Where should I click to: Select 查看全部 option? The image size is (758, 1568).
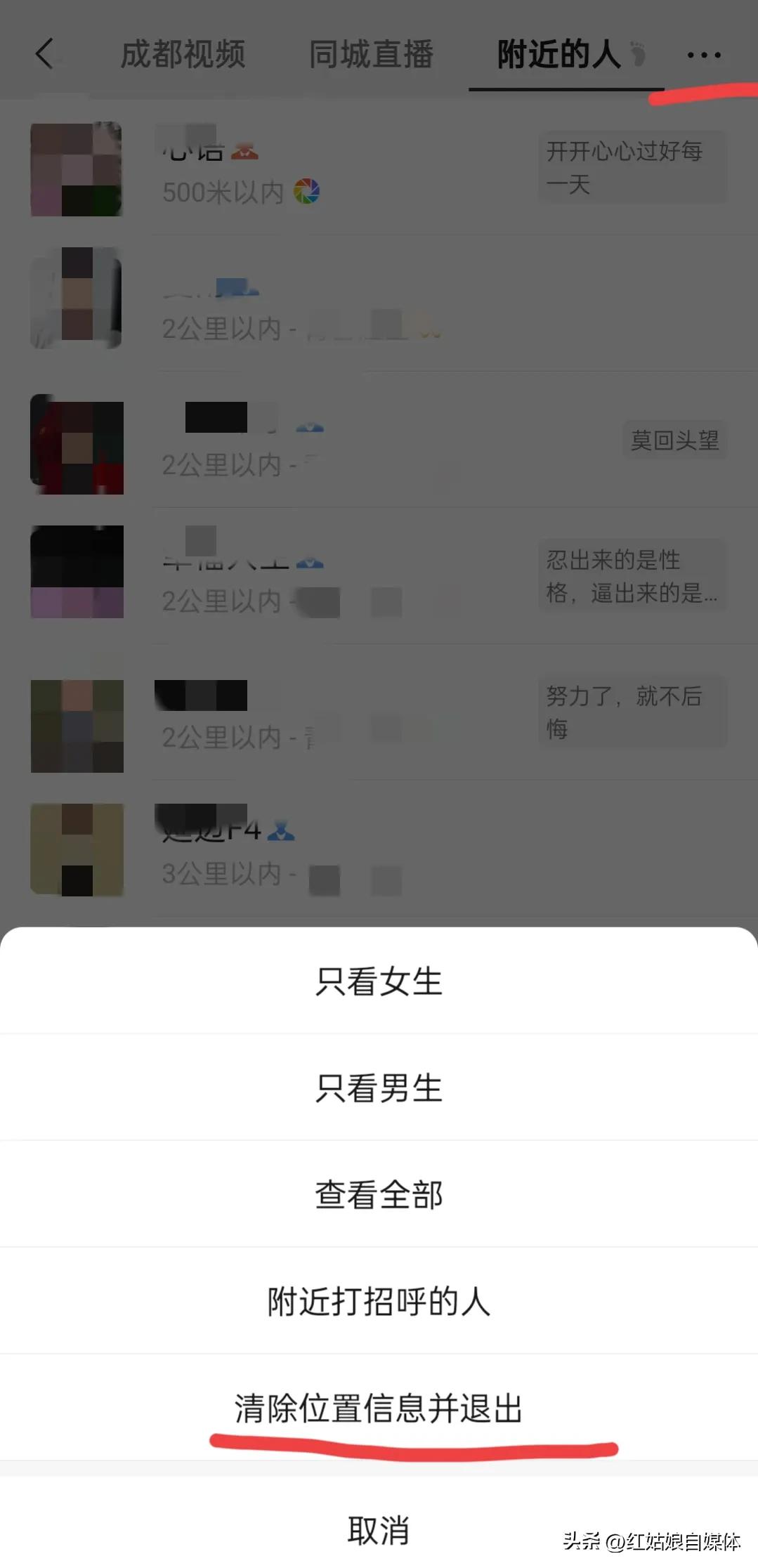[379, 1194]
